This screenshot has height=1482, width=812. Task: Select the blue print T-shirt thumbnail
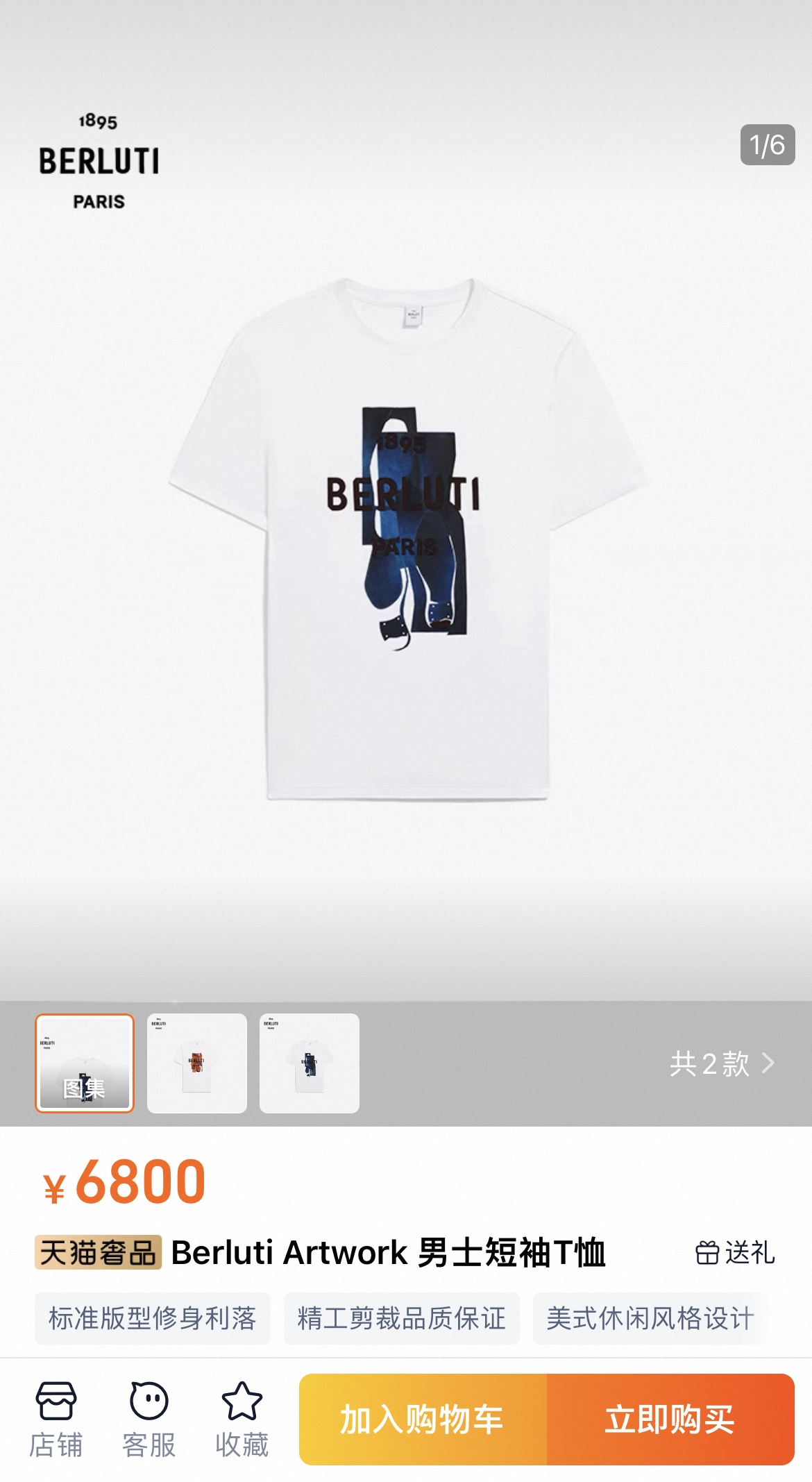click(310, 1063)
